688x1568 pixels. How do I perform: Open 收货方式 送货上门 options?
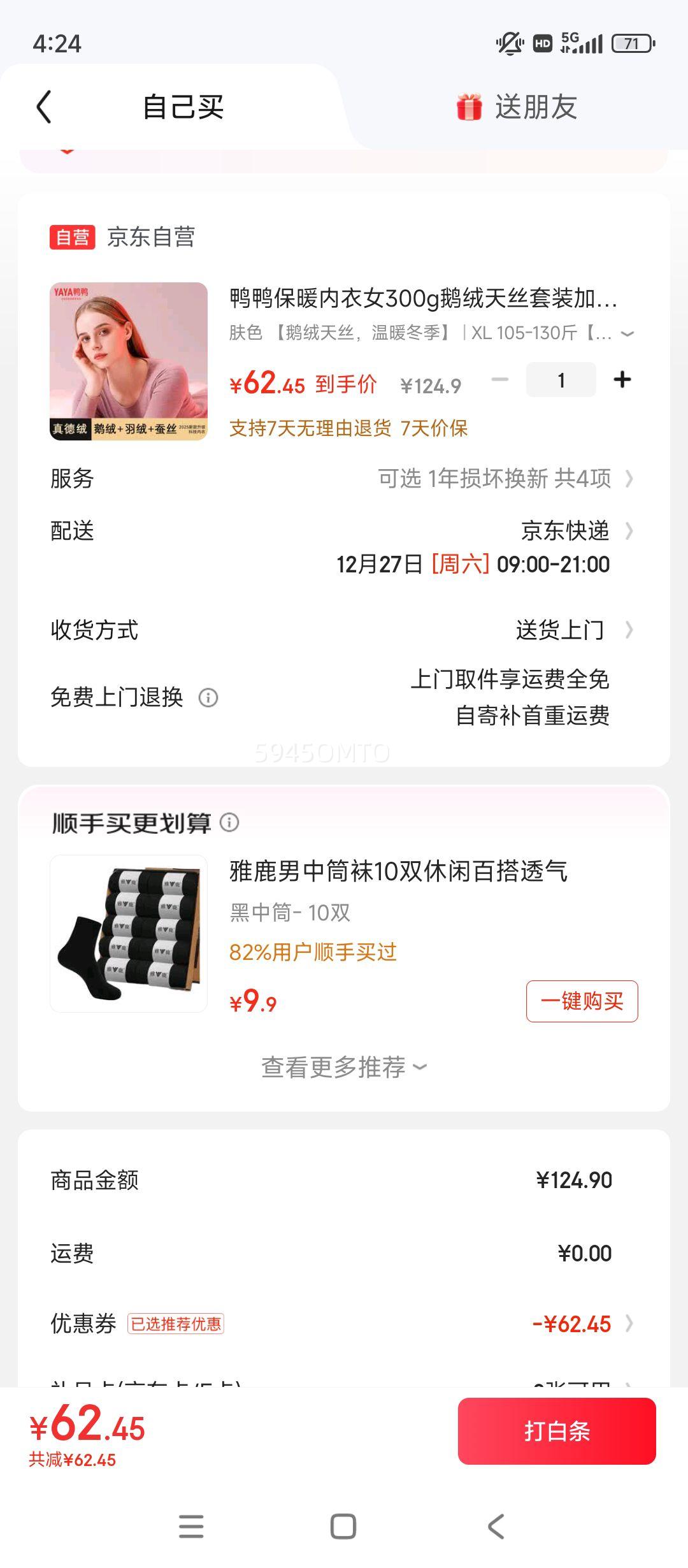[561, 630]
